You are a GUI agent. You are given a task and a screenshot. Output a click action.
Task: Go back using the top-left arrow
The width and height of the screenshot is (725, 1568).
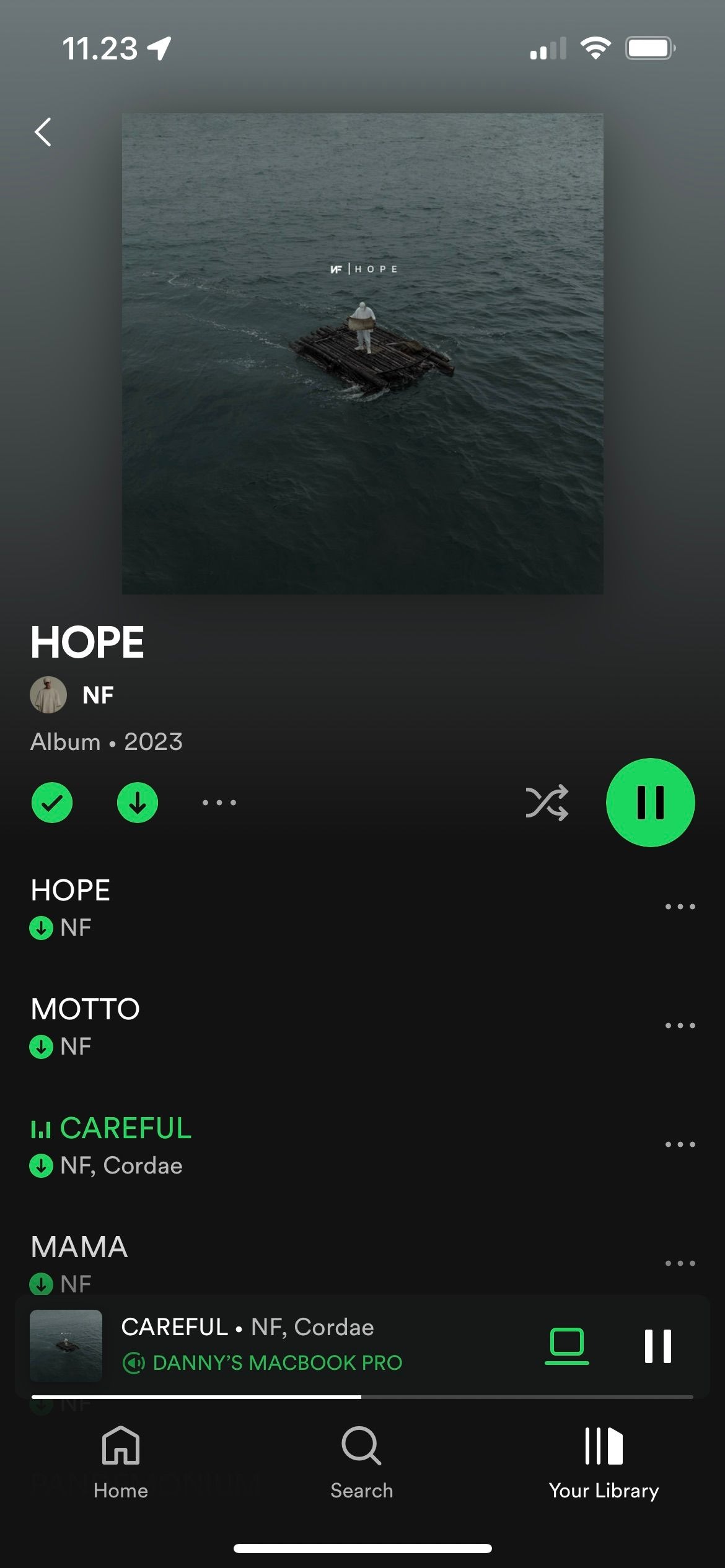pyautogui.click(x=43, y=132)
